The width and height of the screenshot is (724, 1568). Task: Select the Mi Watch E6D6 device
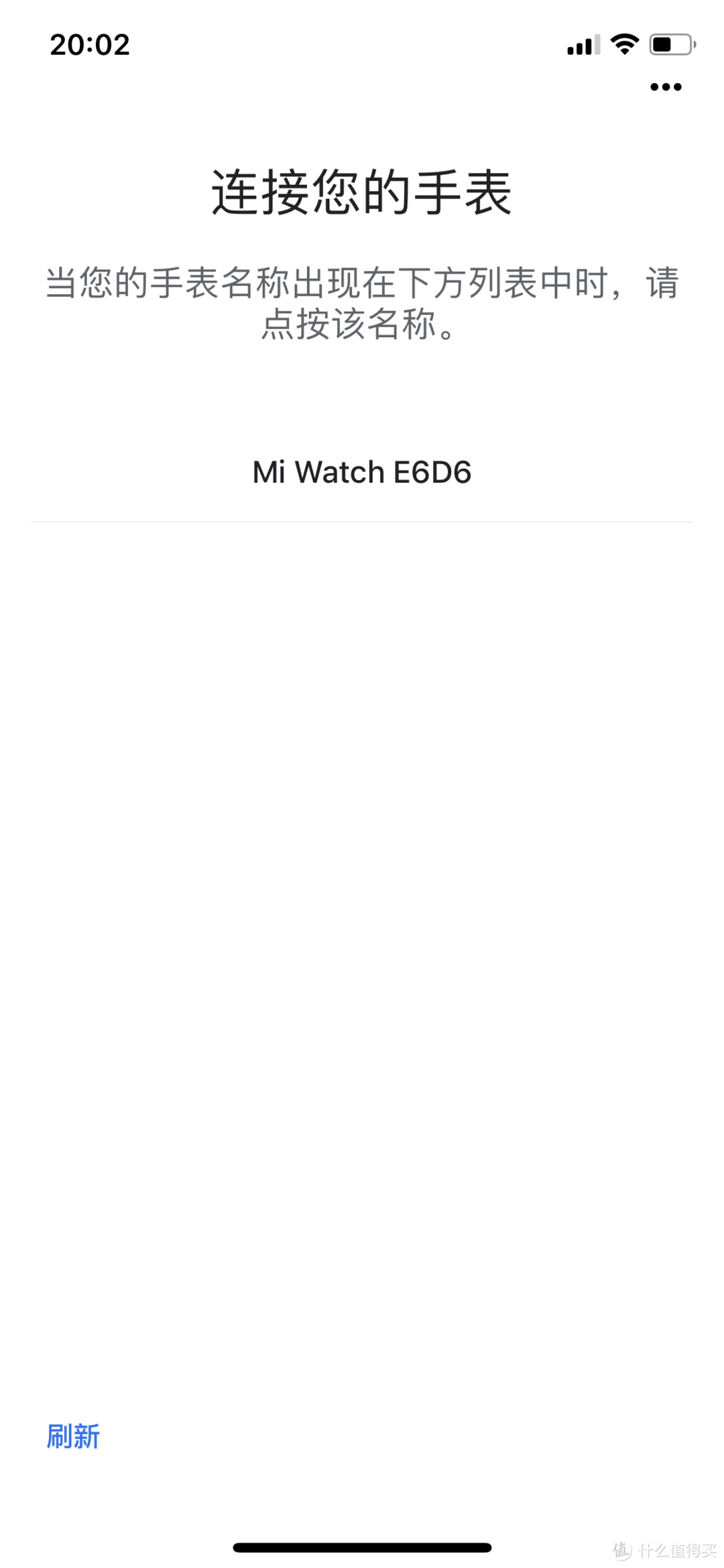[x=362, y=473]
